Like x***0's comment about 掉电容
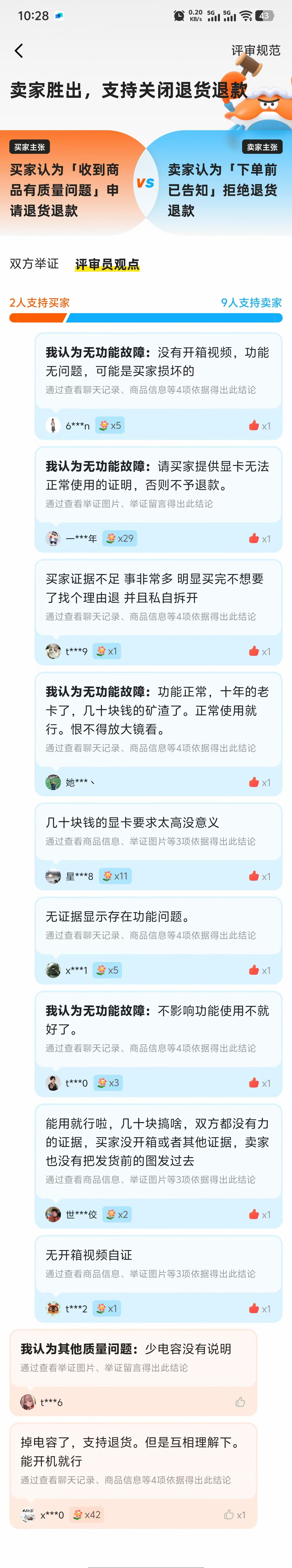The image size is (292, 1568). 229,1515
